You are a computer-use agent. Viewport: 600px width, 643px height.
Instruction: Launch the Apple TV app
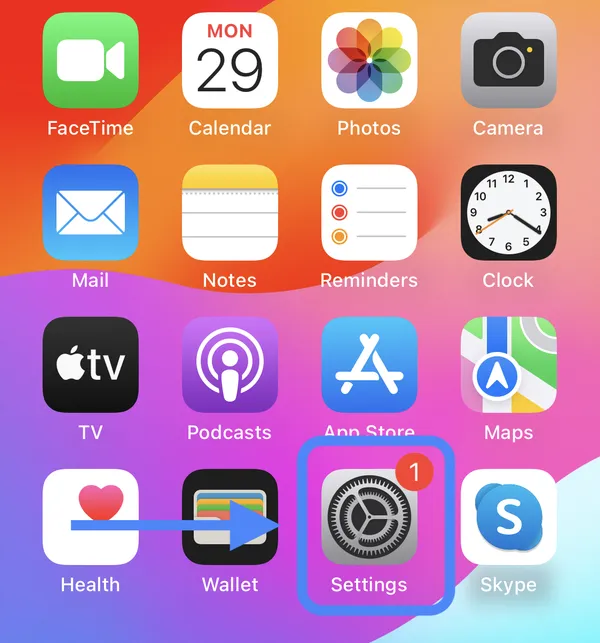[x=91, y=366]
